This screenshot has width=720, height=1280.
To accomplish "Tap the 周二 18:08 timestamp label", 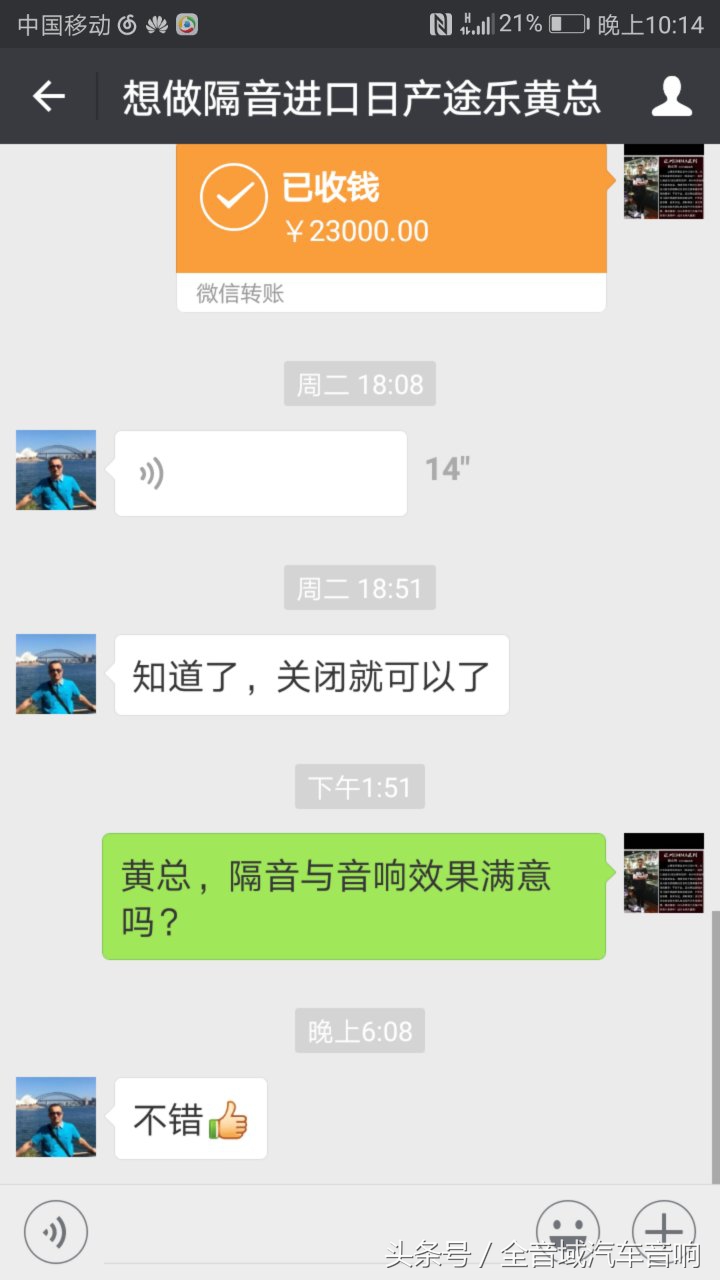I will pos(359,383).
